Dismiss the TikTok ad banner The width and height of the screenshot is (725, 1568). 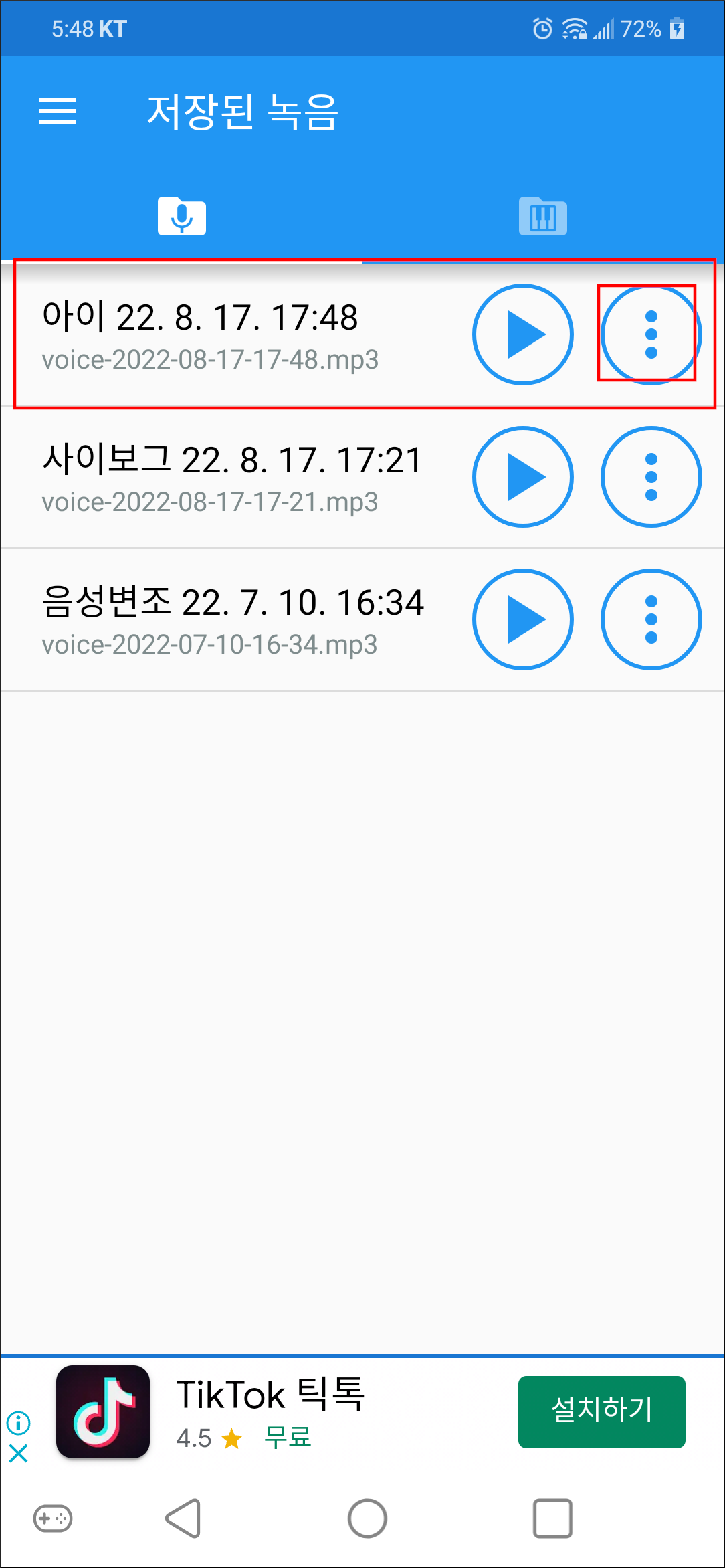19,1453
